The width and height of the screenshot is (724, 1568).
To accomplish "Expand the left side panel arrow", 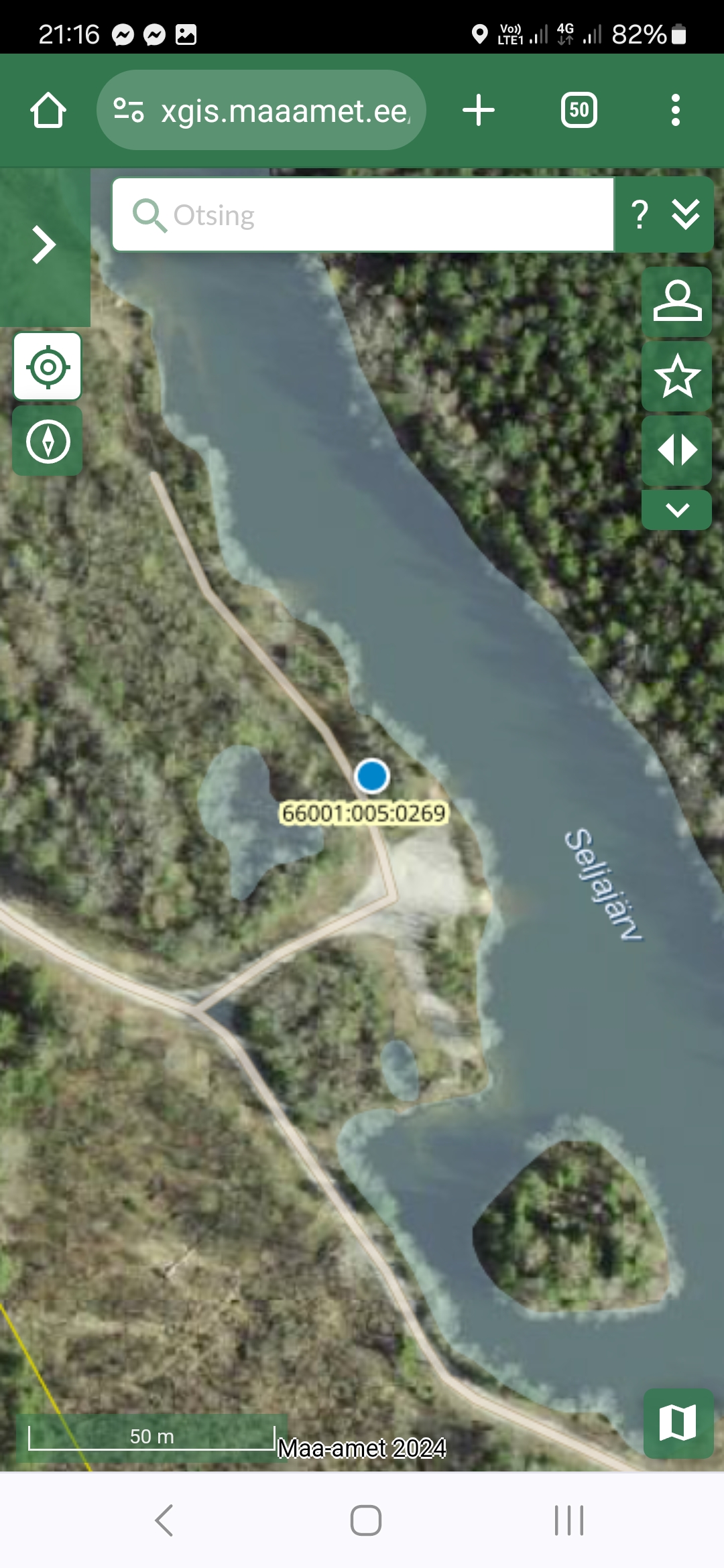I will coord(44,245).
